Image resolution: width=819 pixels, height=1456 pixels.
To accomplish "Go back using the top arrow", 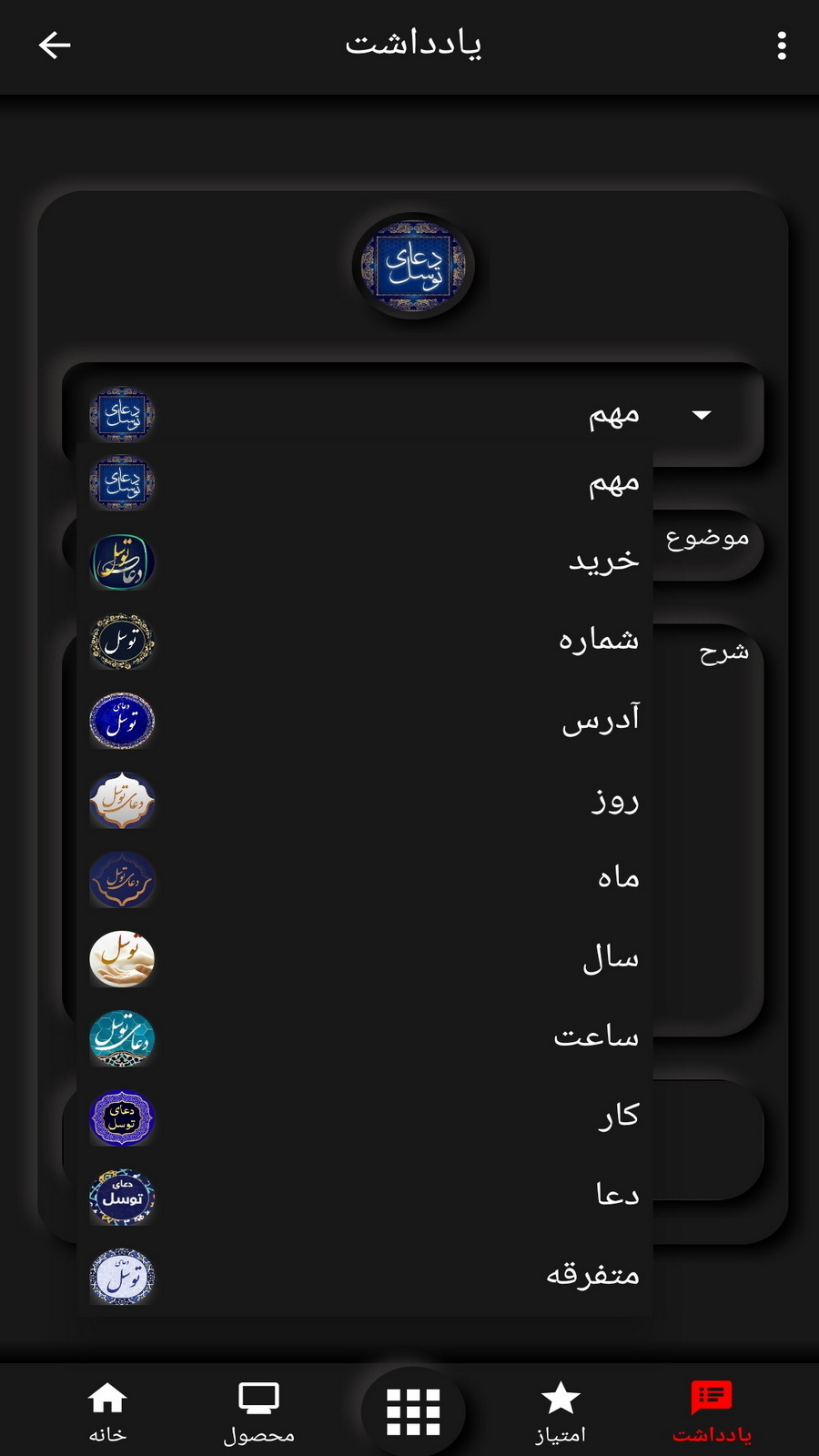I will (55, 45).
